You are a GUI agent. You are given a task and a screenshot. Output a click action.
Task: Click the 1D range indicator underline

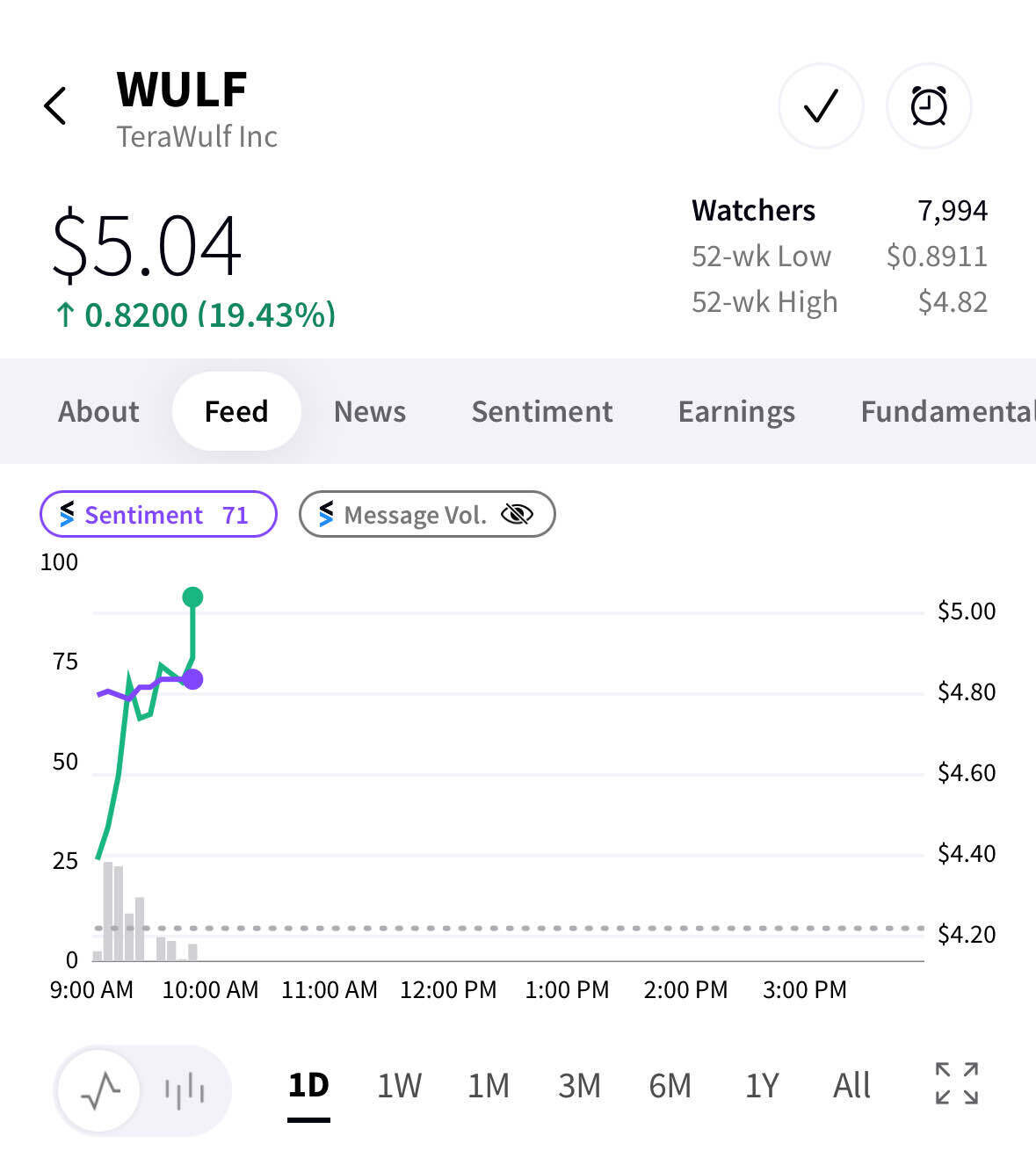(308, 1119)
